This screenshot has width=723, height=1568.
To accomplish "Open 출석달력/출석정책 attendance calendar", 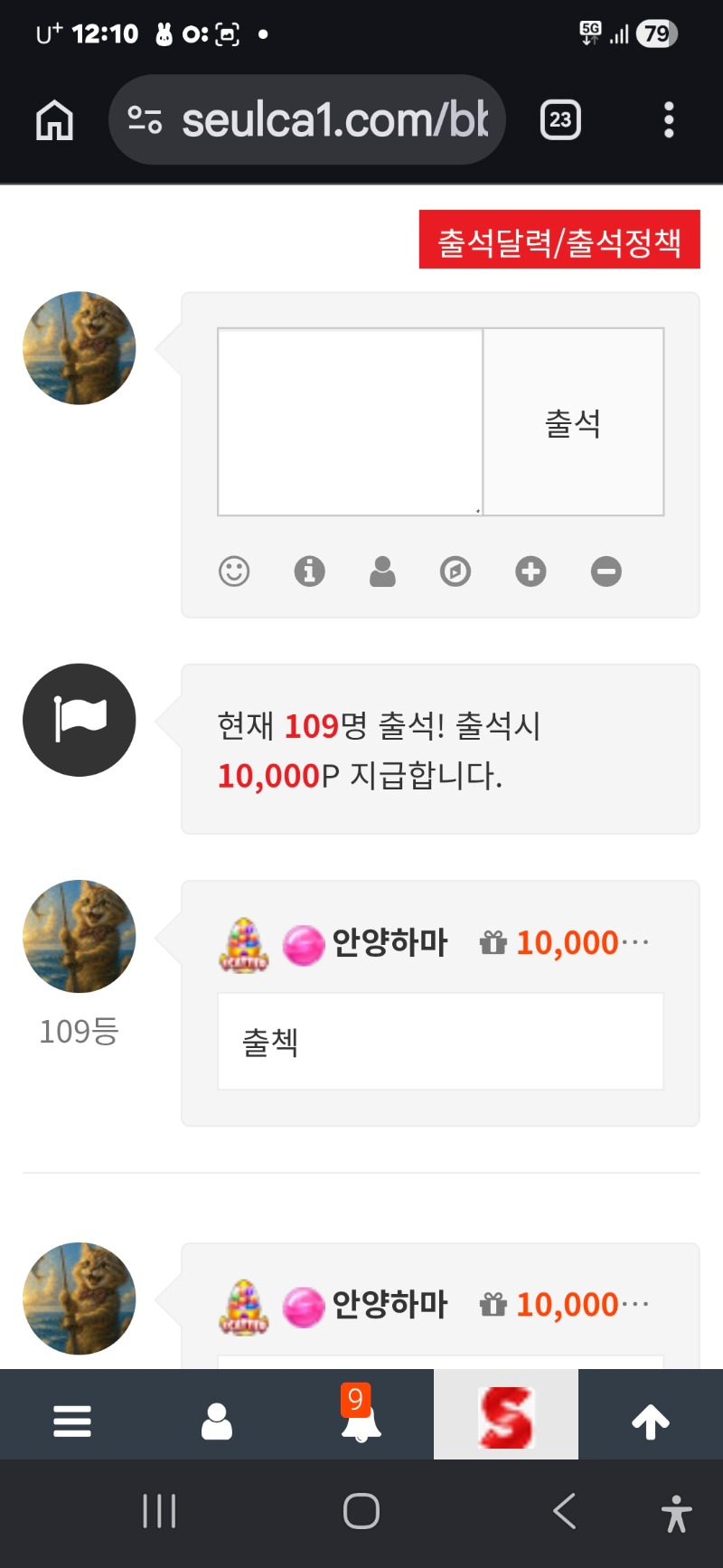I will [559, 240].
